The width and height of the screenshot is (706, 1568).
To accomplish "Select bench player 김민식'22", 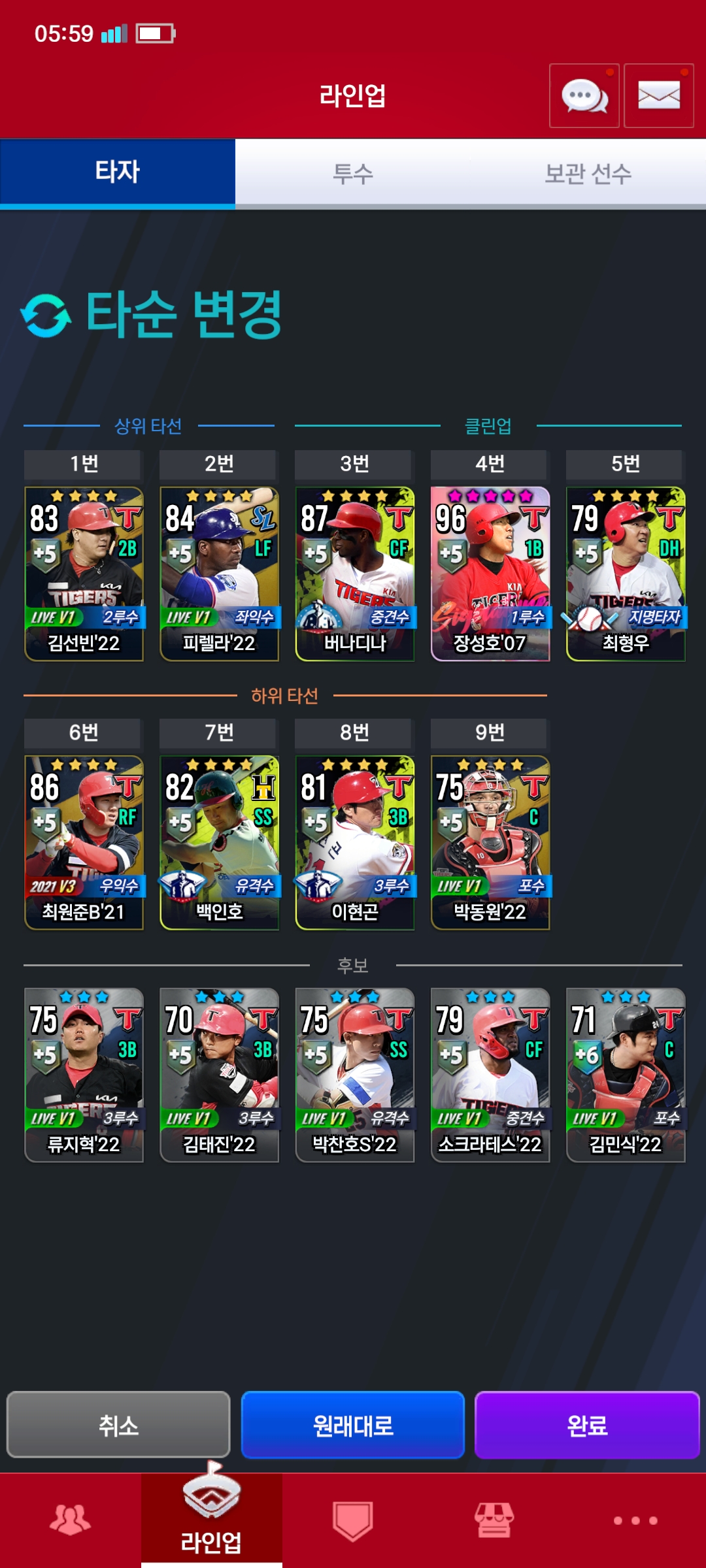I will 626,1075.
